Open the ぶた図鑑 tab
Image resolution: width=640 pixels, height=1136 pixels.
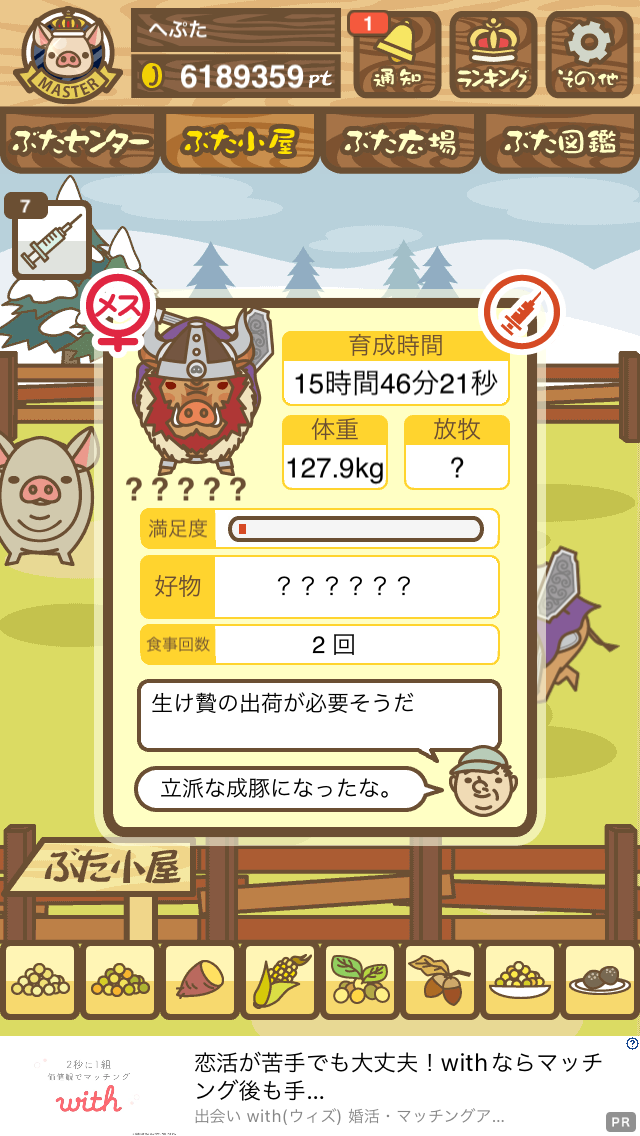click(560, 142)
